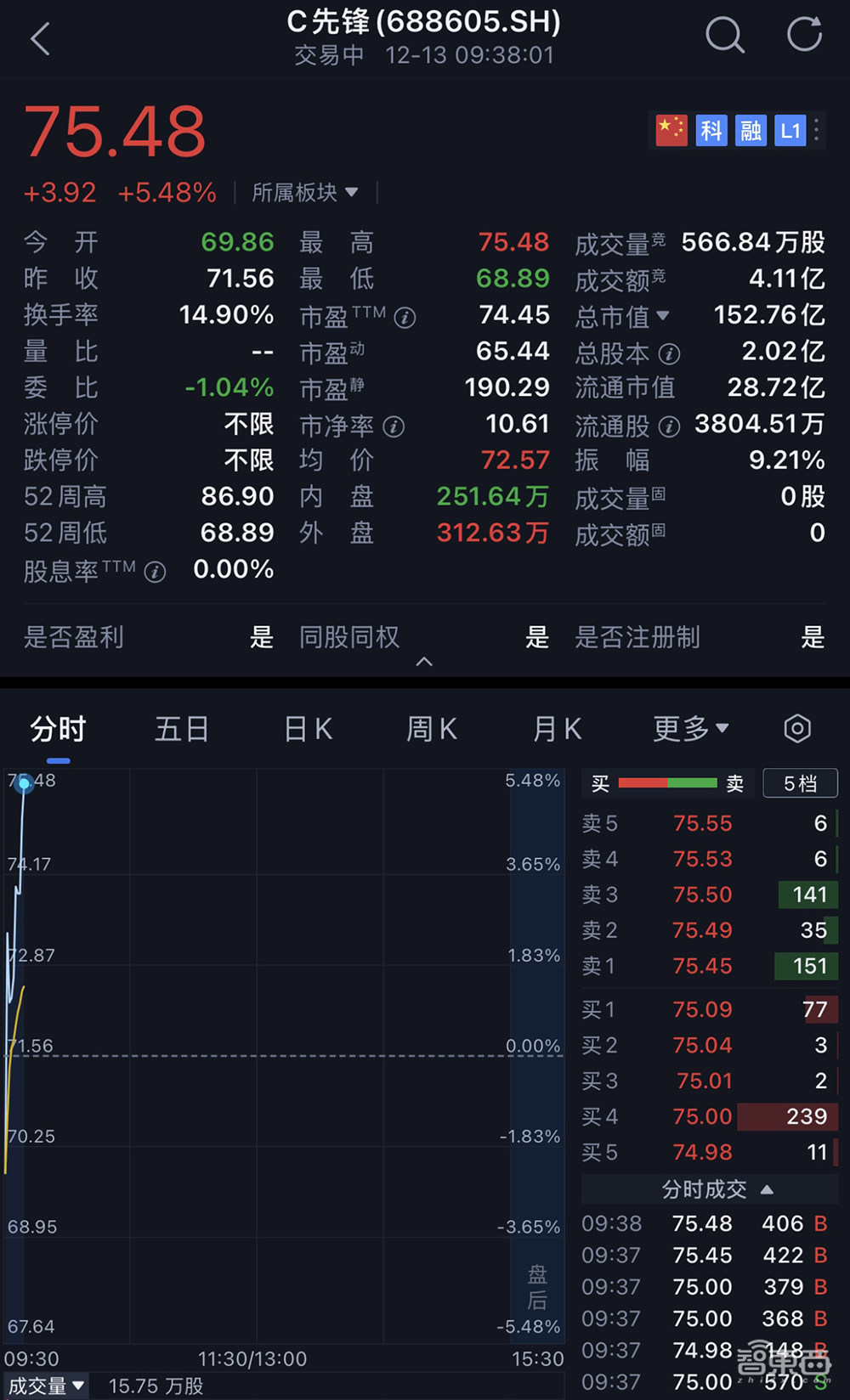View info for 股息率
Viewport: 850px width, 1400px height.
(155, 572)
